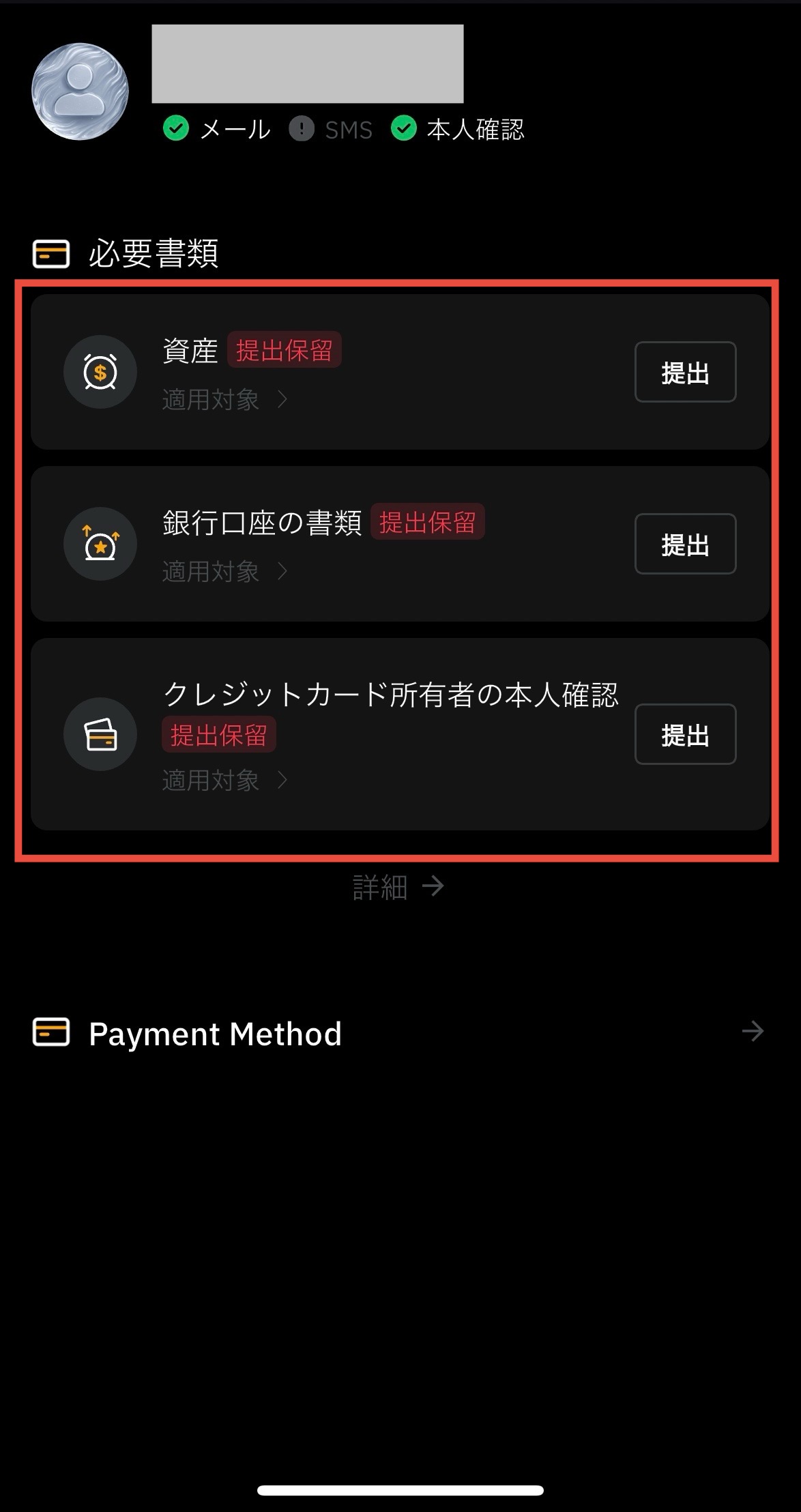Open 適用対象 under 資産
801x1512 pixels.
pyautogui.click(x=224, y=400)
